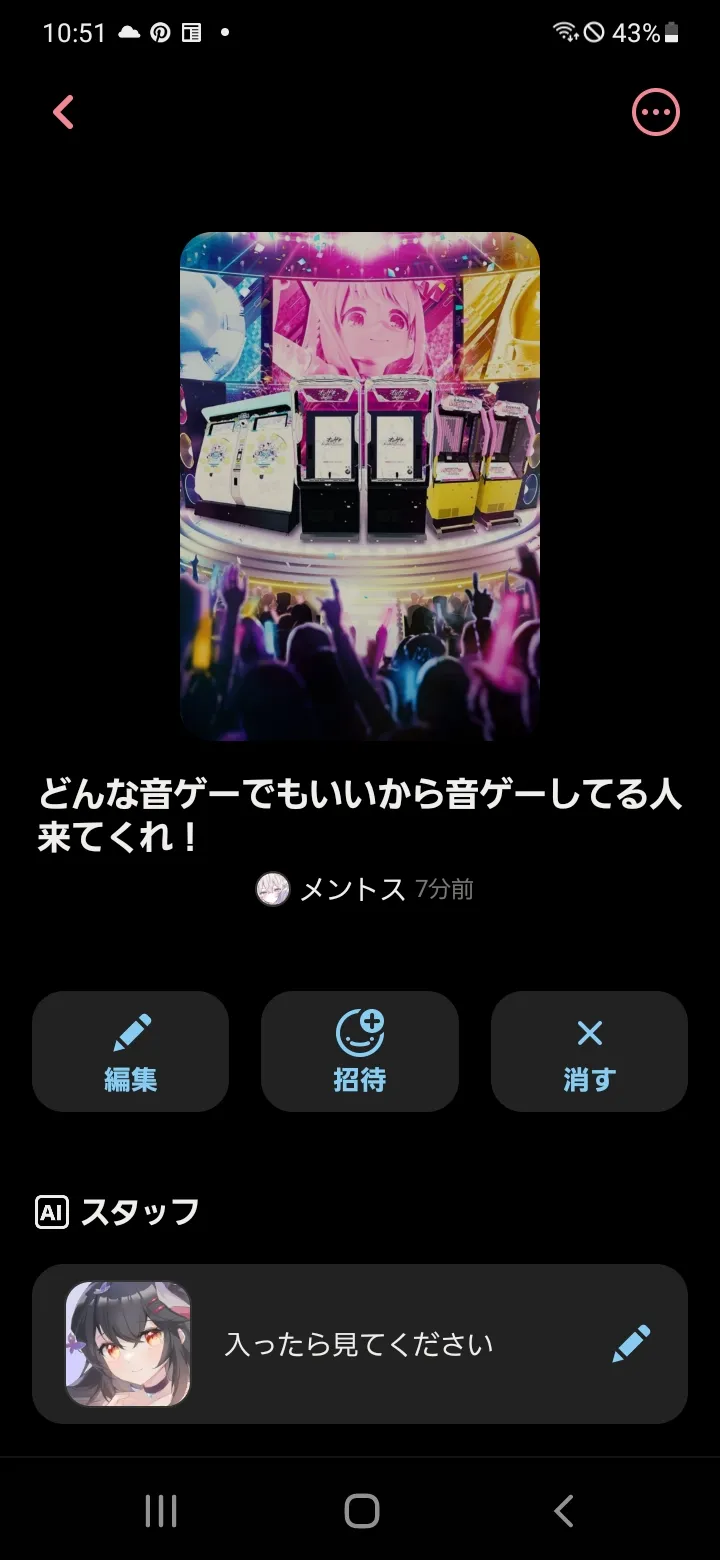
Task: Tap the 編集 edit button
Action: click(131, 1051)
